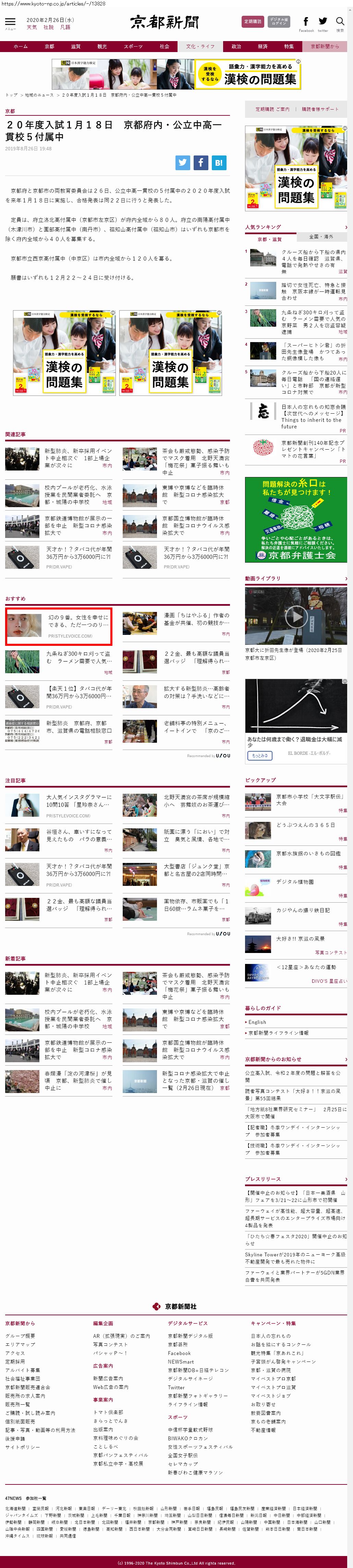Open Kyoto Shimbun's Facebook page
Image resolution: width=353 pixels, height=1568 pixels.
(306, 22)
